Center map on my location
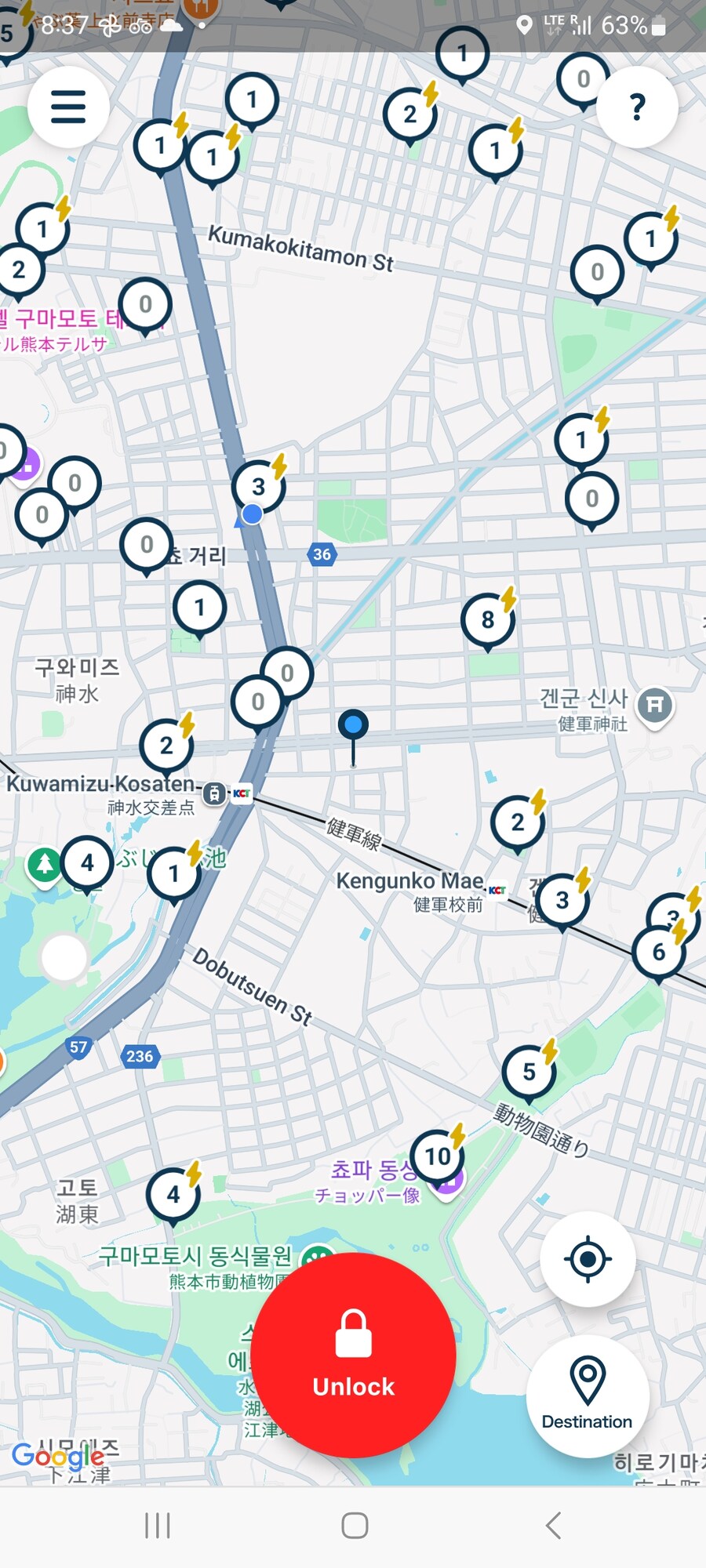 tap(587, 1259)
